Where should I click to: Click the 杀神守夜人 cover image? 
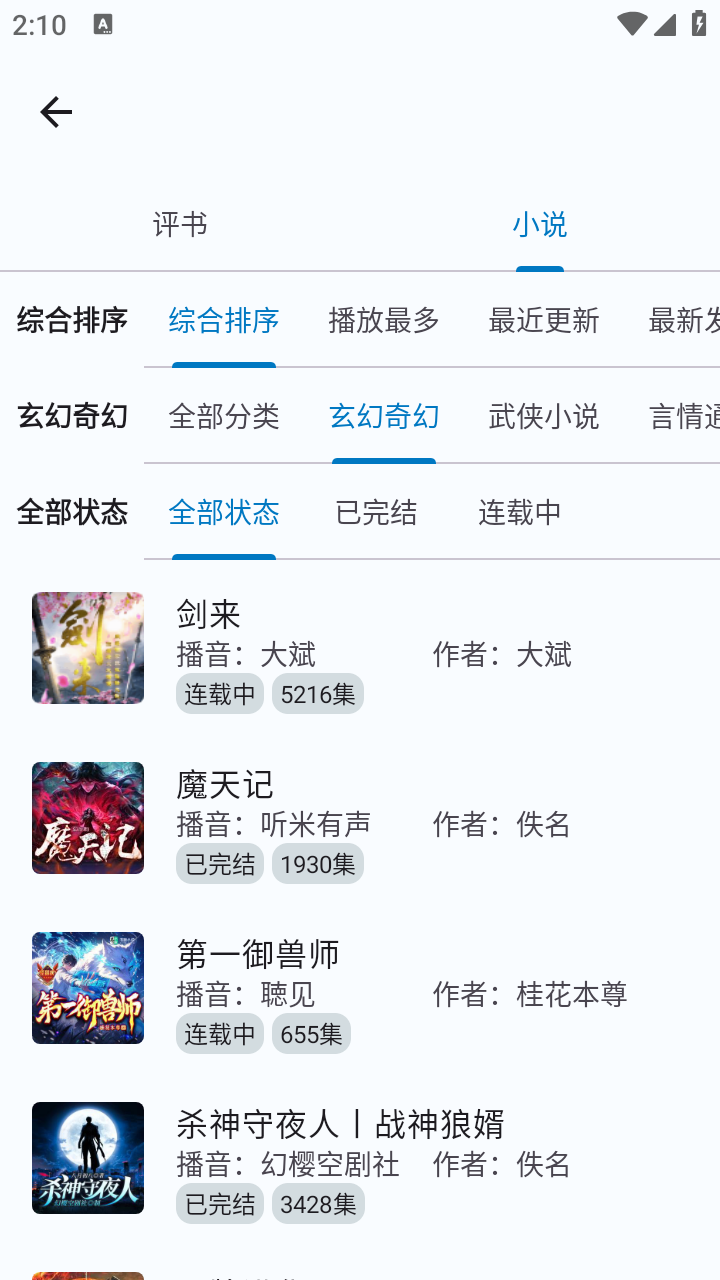point(87,1158)
